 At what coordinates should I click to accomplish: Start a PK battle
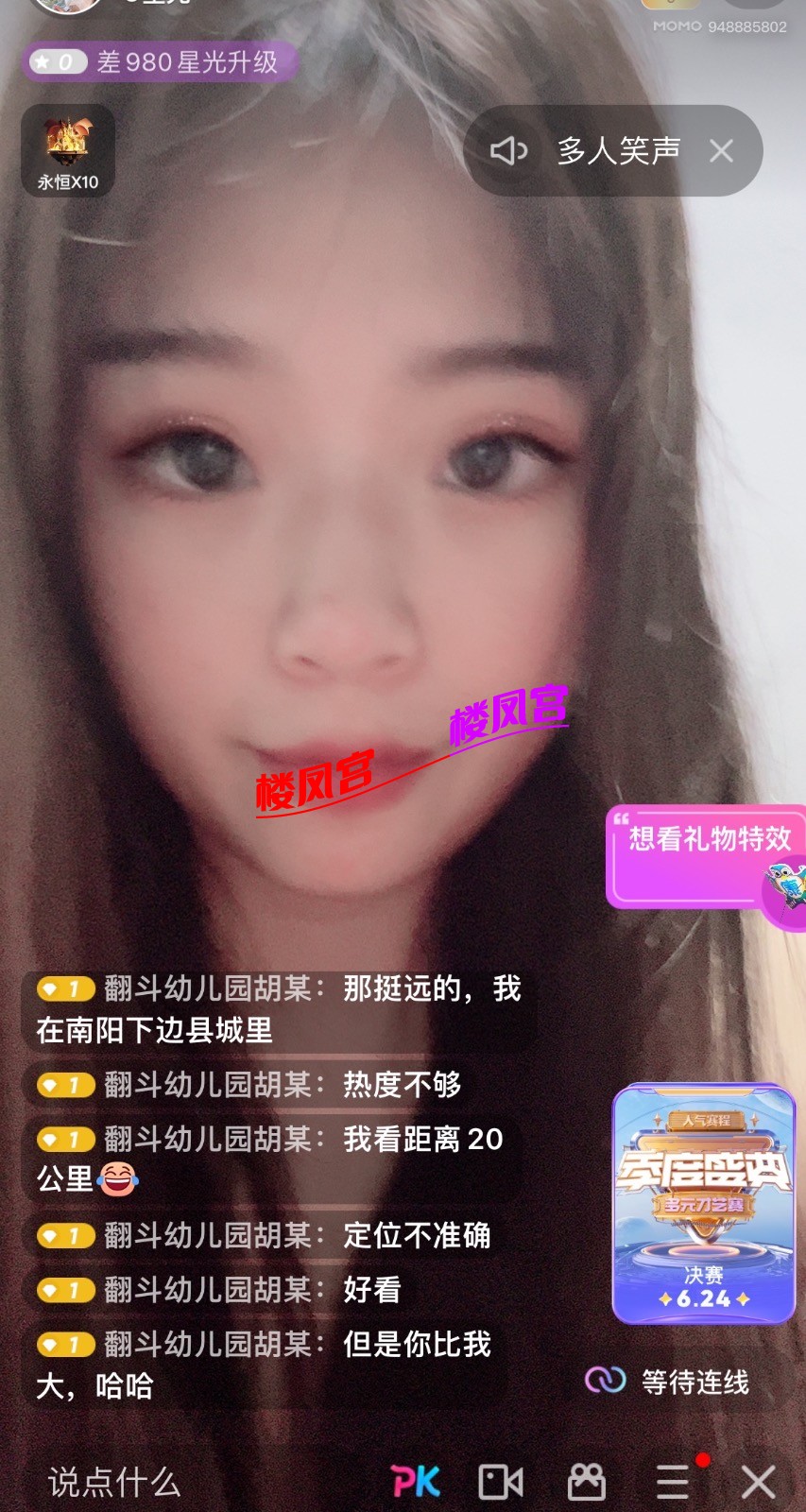click(x=415, y=1482)
